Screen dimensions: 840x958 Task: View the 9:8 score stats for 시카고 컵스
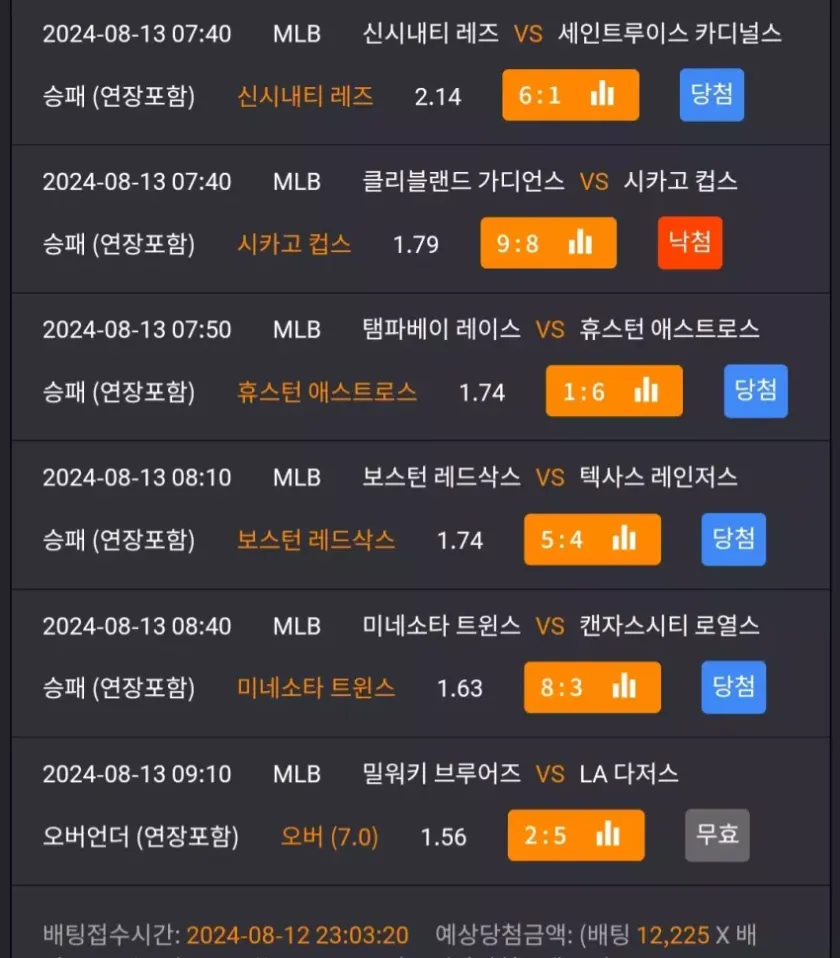point(548,243)
